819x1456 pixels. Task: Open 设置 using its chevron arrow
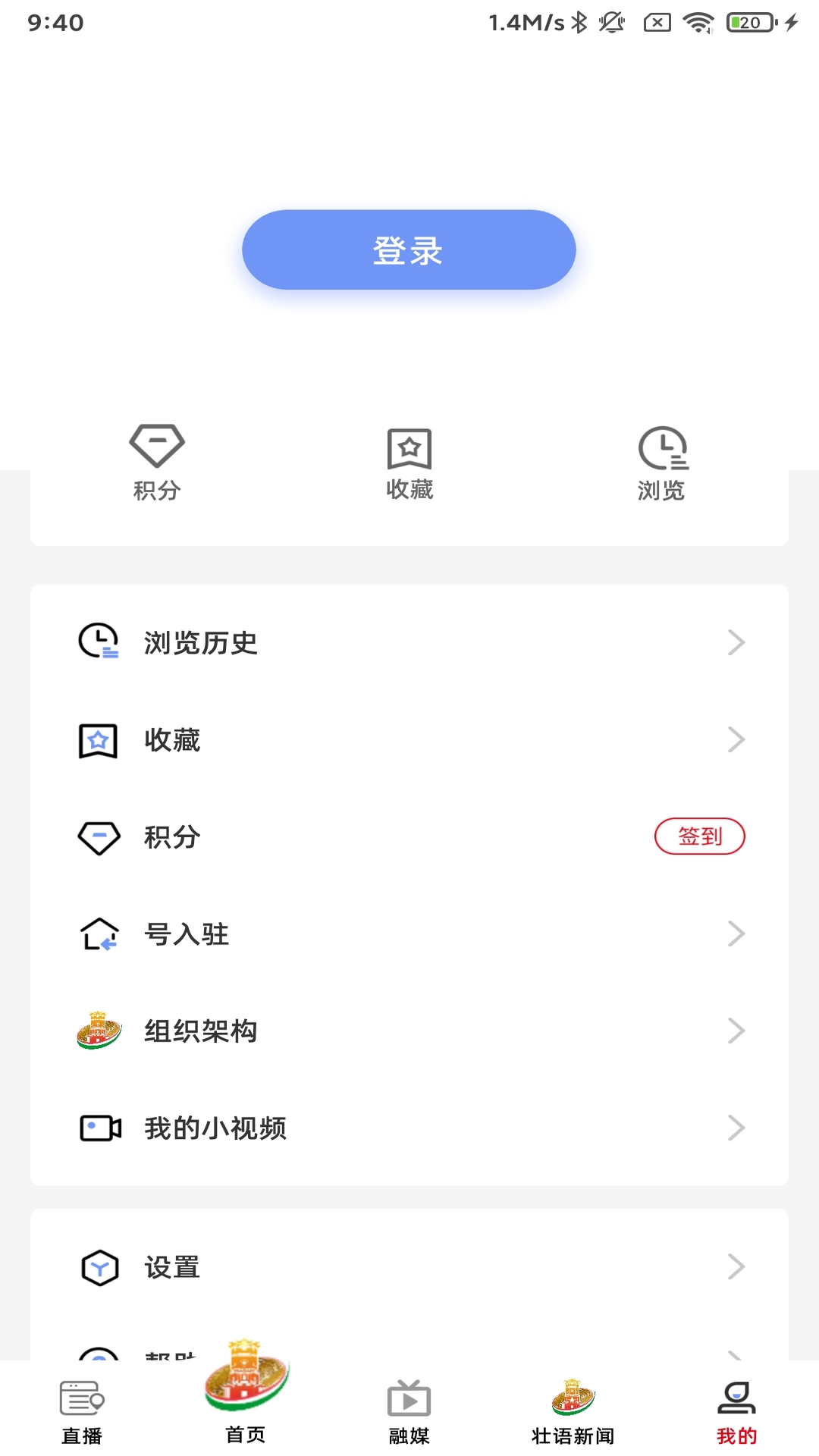[x=736, y=1266]
